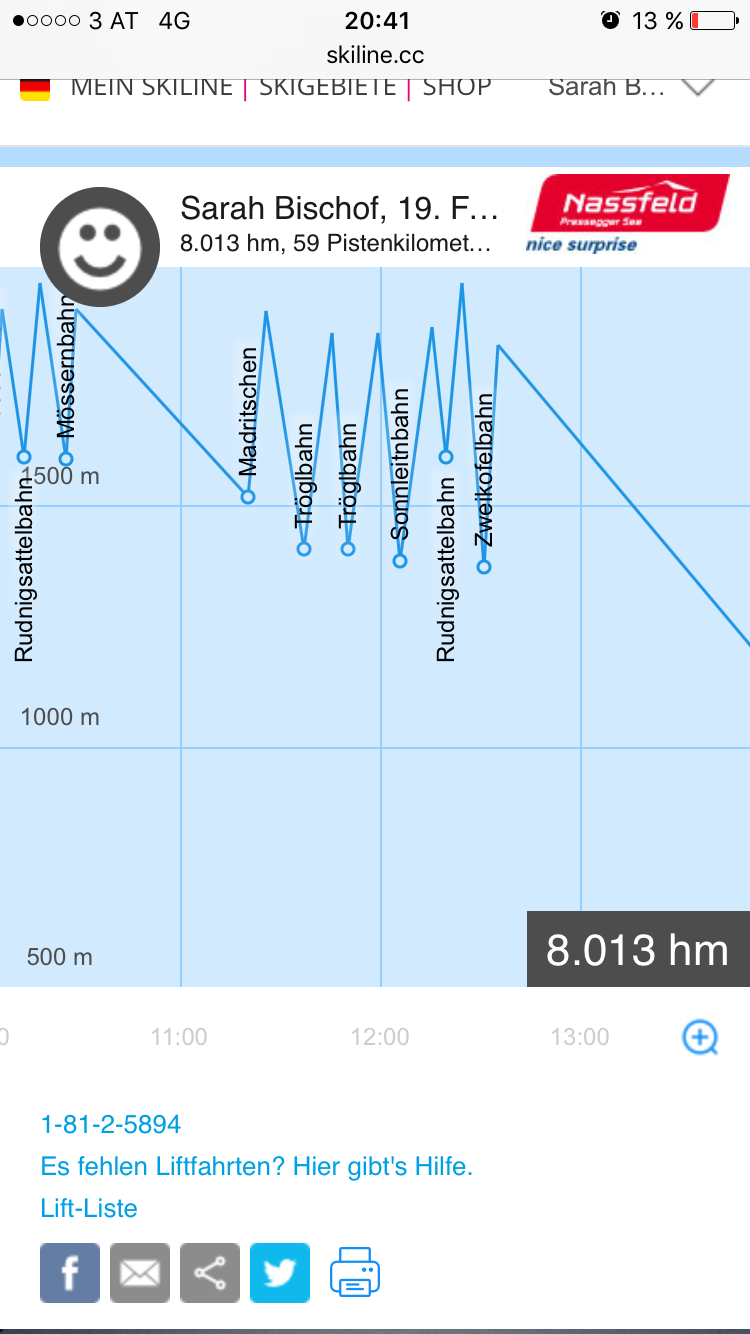Share the ski day on Facebook

coord(70,1273)
